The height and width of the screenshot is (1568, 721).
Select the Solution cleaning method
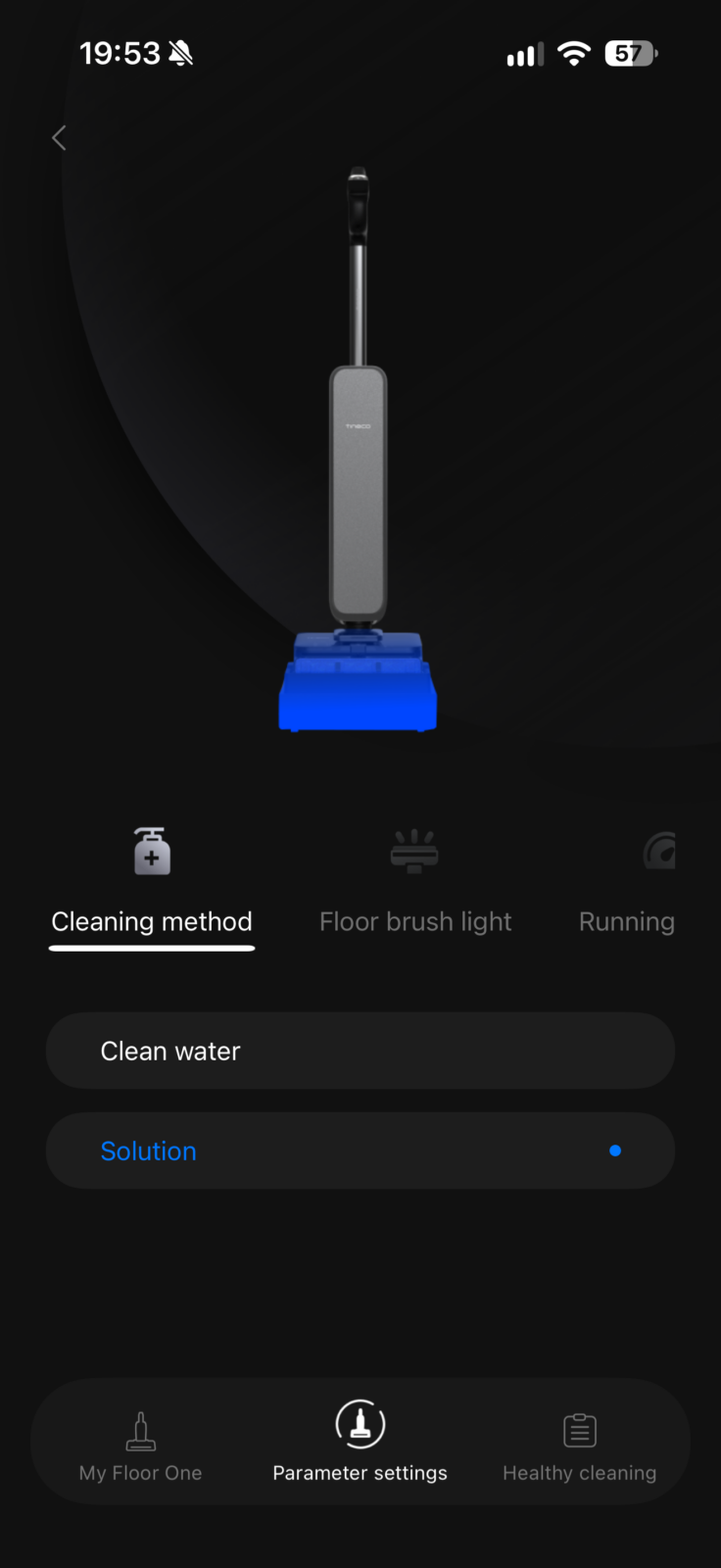[x=360, y=1151]
